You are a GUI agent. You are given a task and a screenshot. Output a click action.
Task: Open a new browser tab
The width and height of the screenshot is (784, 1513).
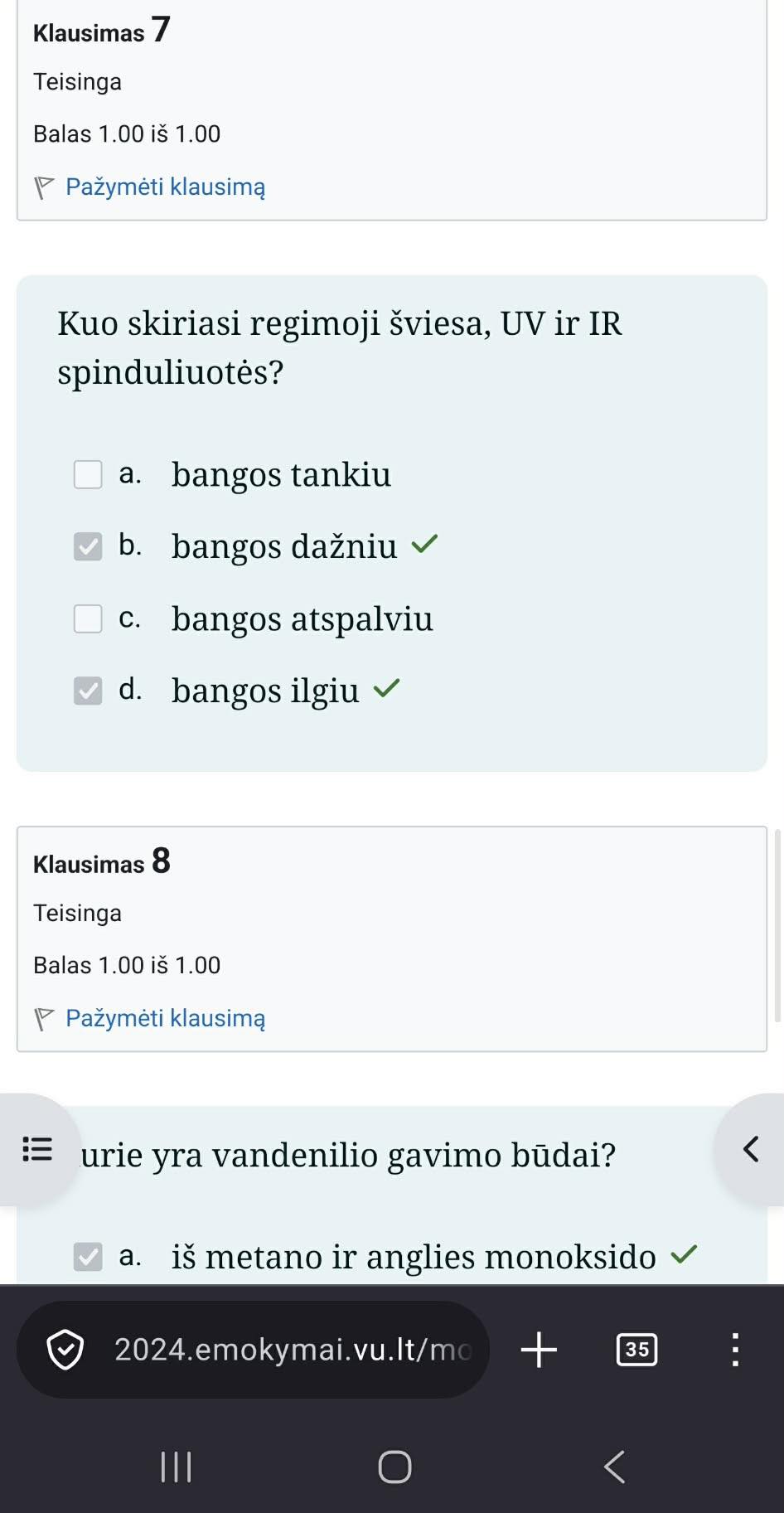[539, 1350]
